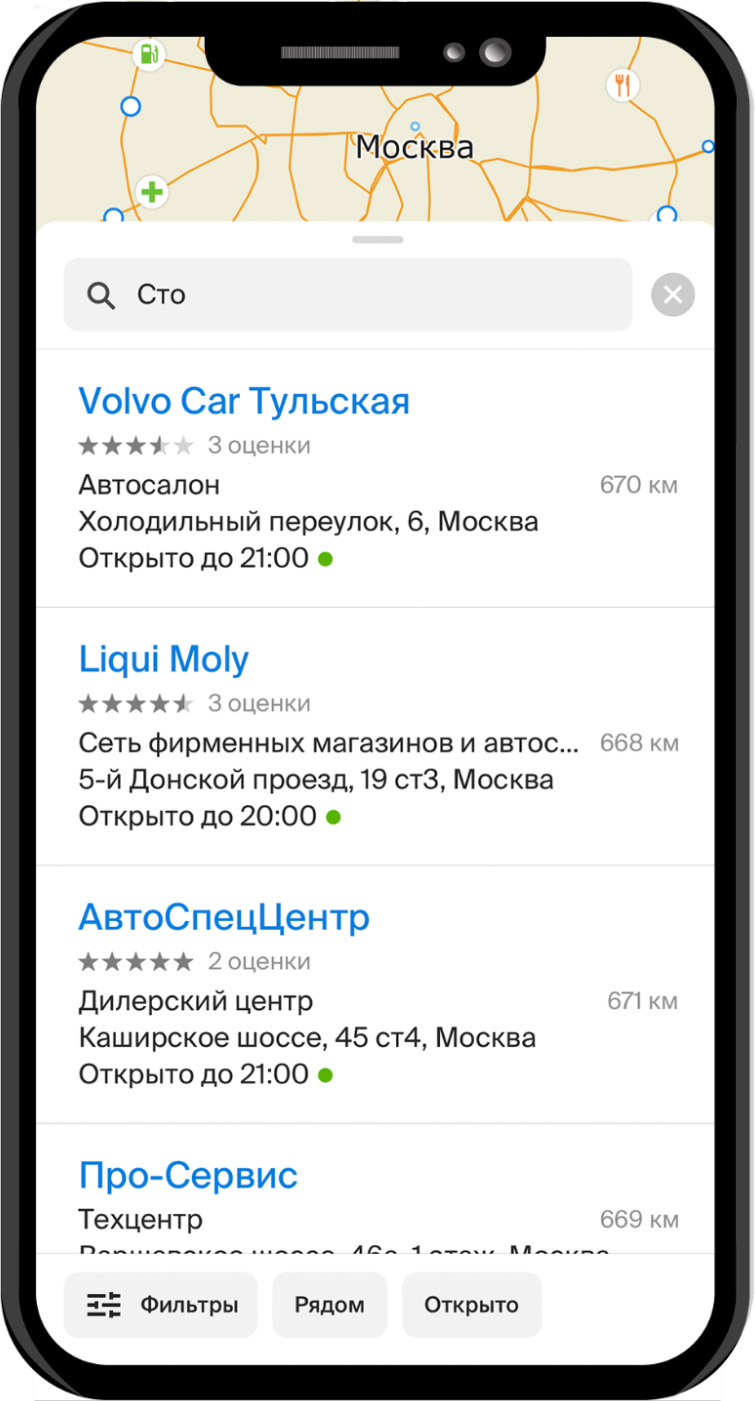Tap the gas station marker on map
Image resolution: width=755 pixels, height=1401 pixels.
coord(148,54)
